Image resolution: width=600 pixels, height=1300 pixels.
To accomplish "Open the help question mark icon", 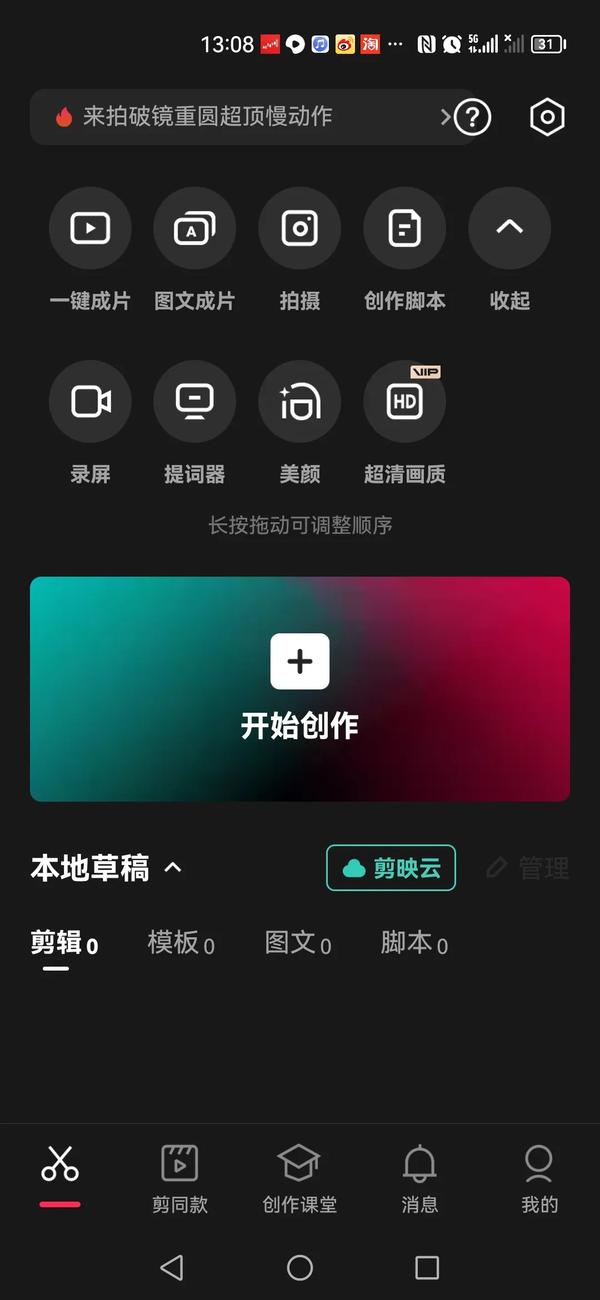I will pos(472,117).
